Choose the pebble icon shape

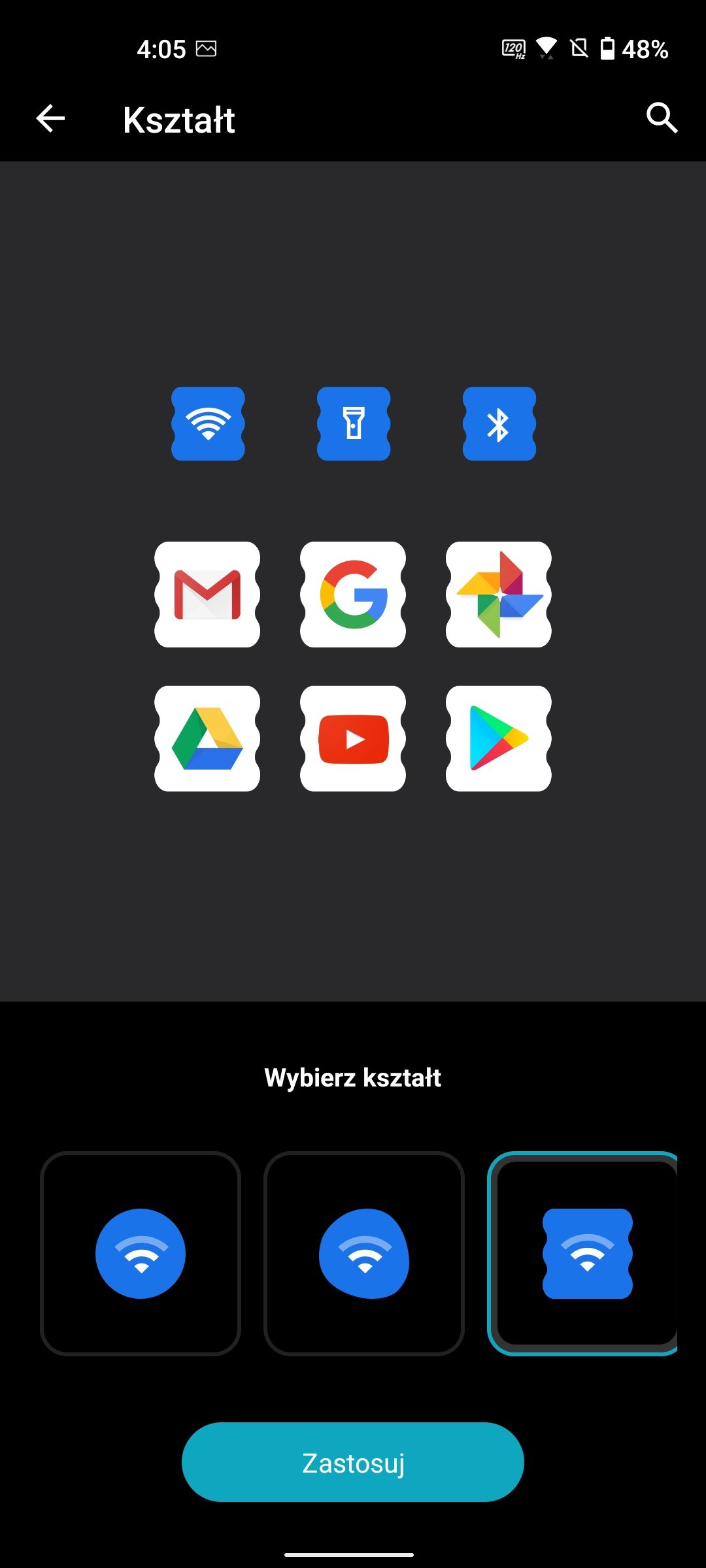[364, 1253]
